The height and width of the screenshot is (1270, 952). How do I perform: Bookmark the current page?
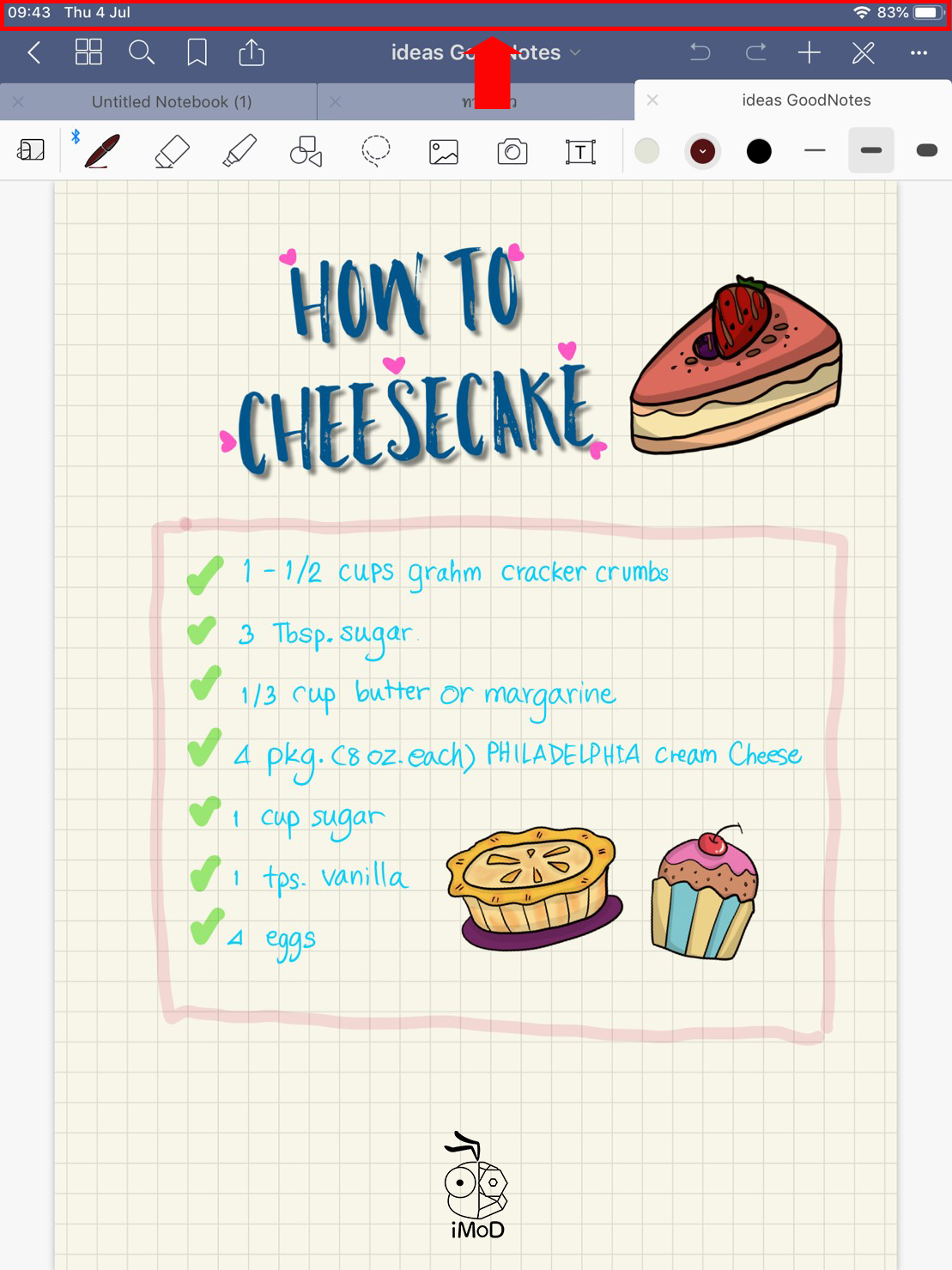coord(197,53)
